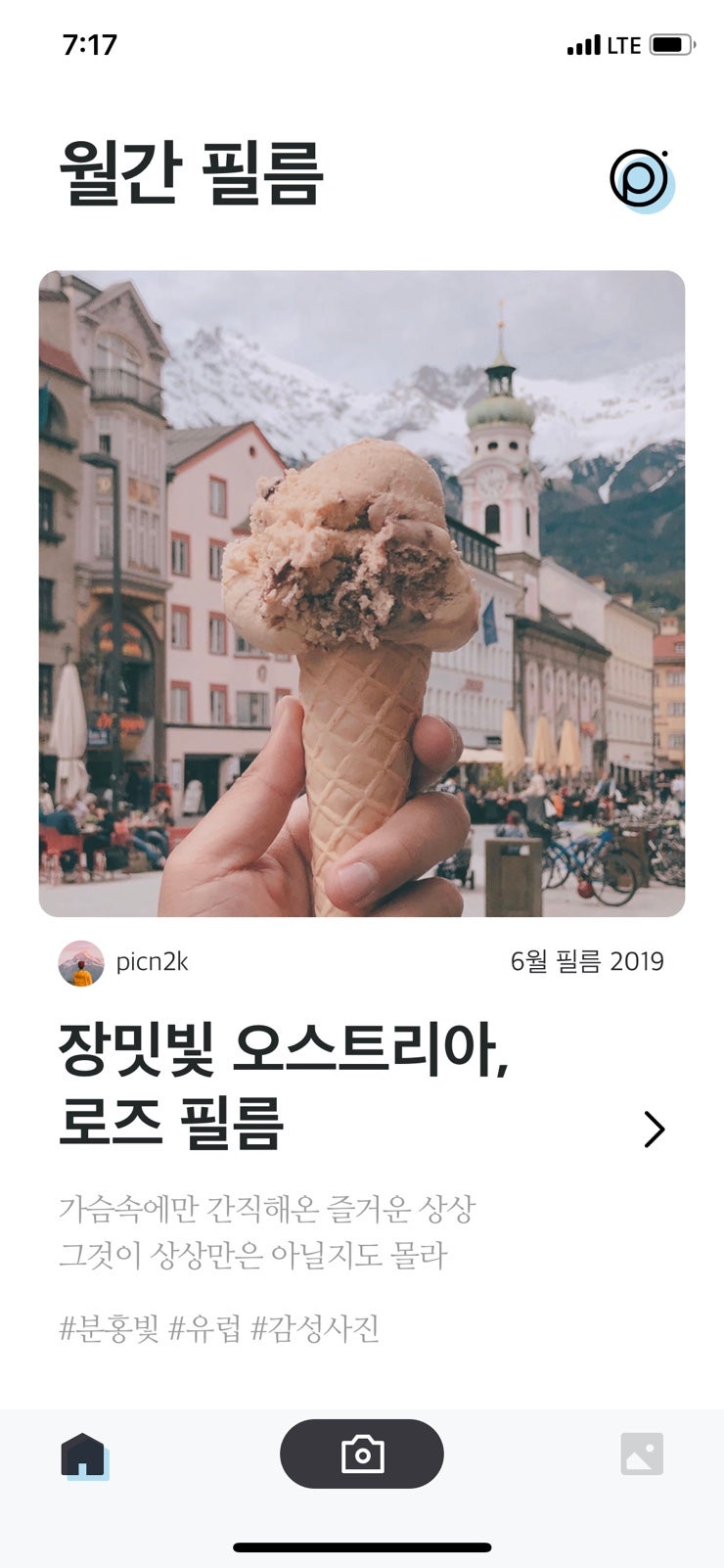This screenshot has height=1568, width=724.
Task: Switch to the home tab
Action: [83, 1454]
